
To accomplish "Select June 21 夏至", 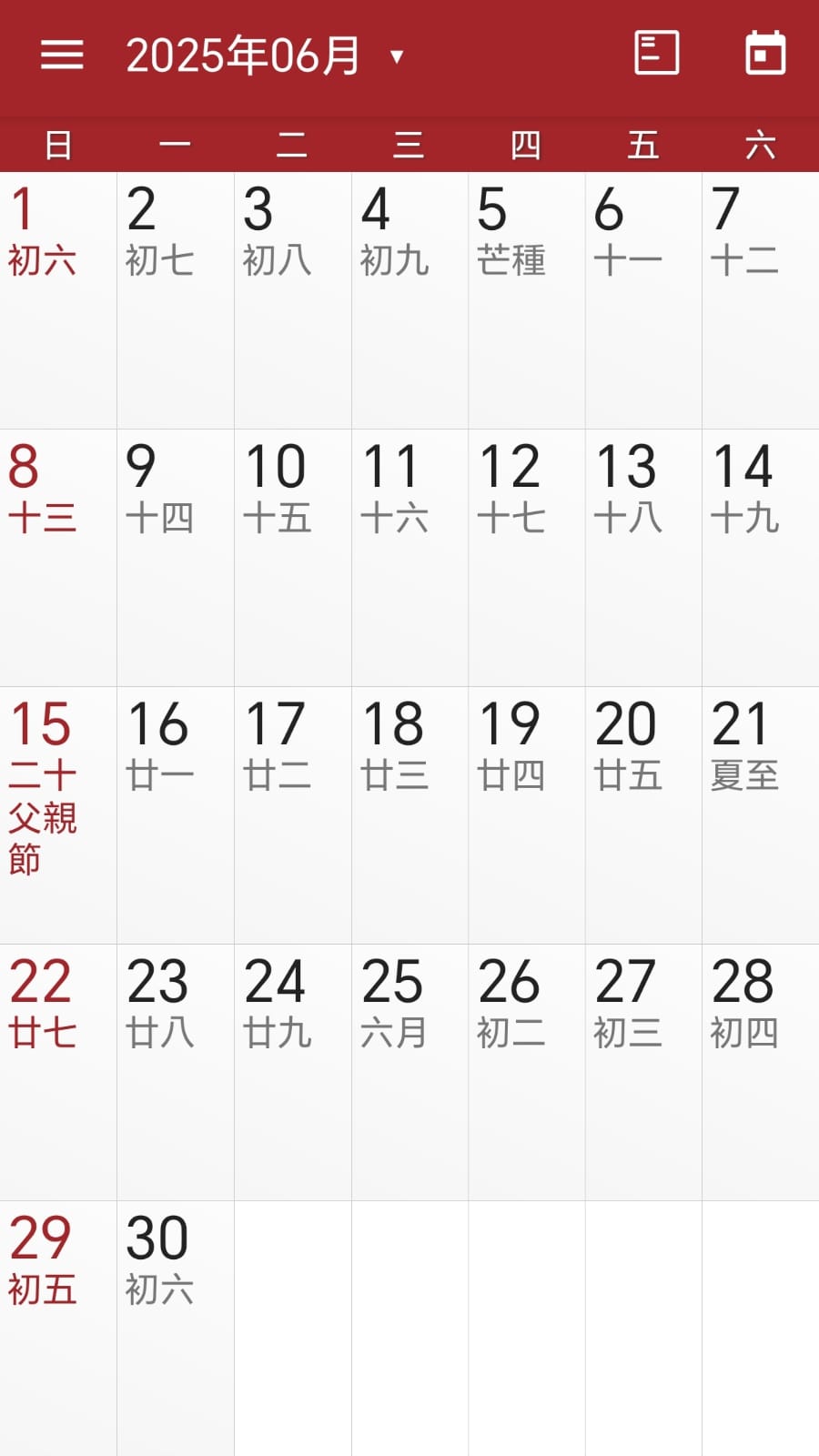I will click(x=761, y=815).
